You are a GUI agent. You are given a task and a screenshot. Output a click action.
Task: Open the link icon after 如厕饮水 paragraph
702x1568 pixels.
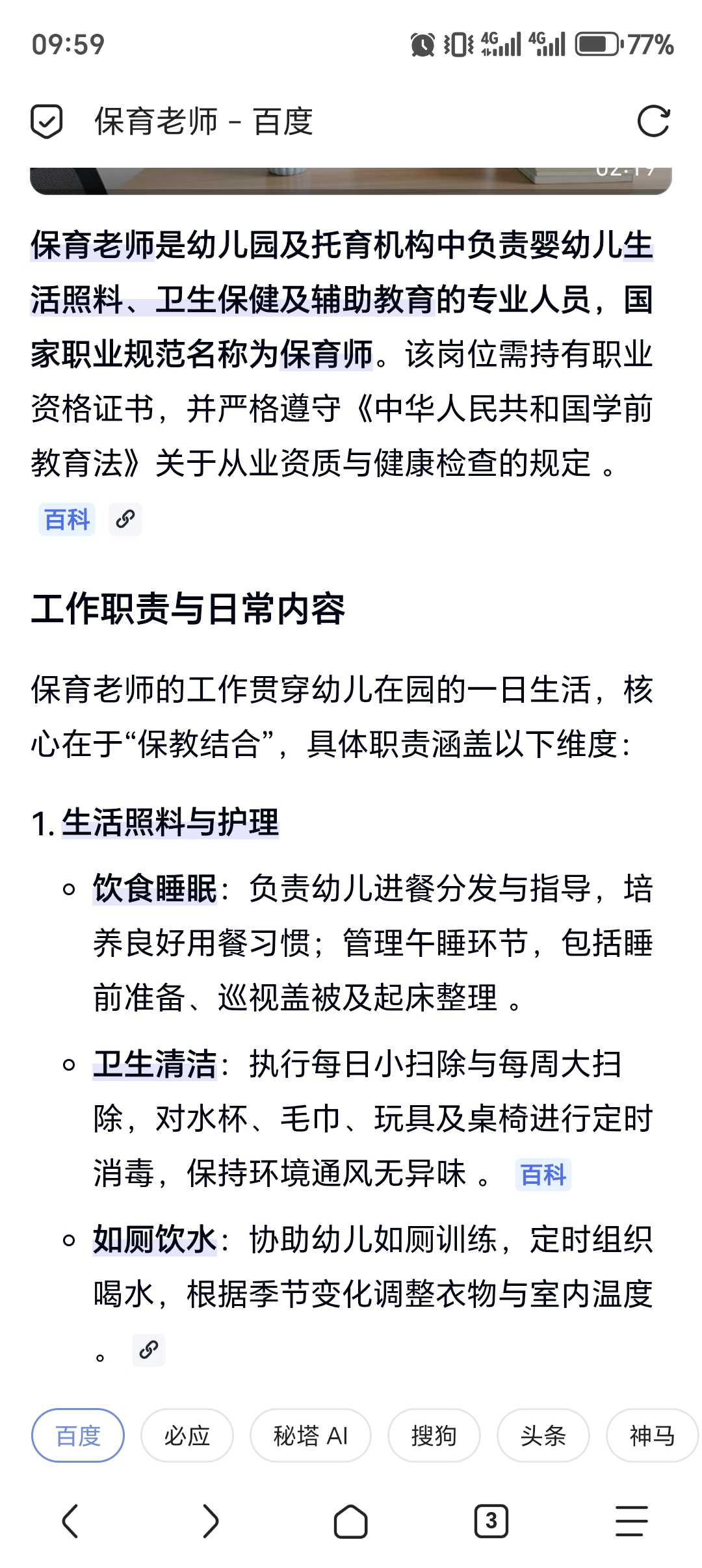[x=149, y=1350]
